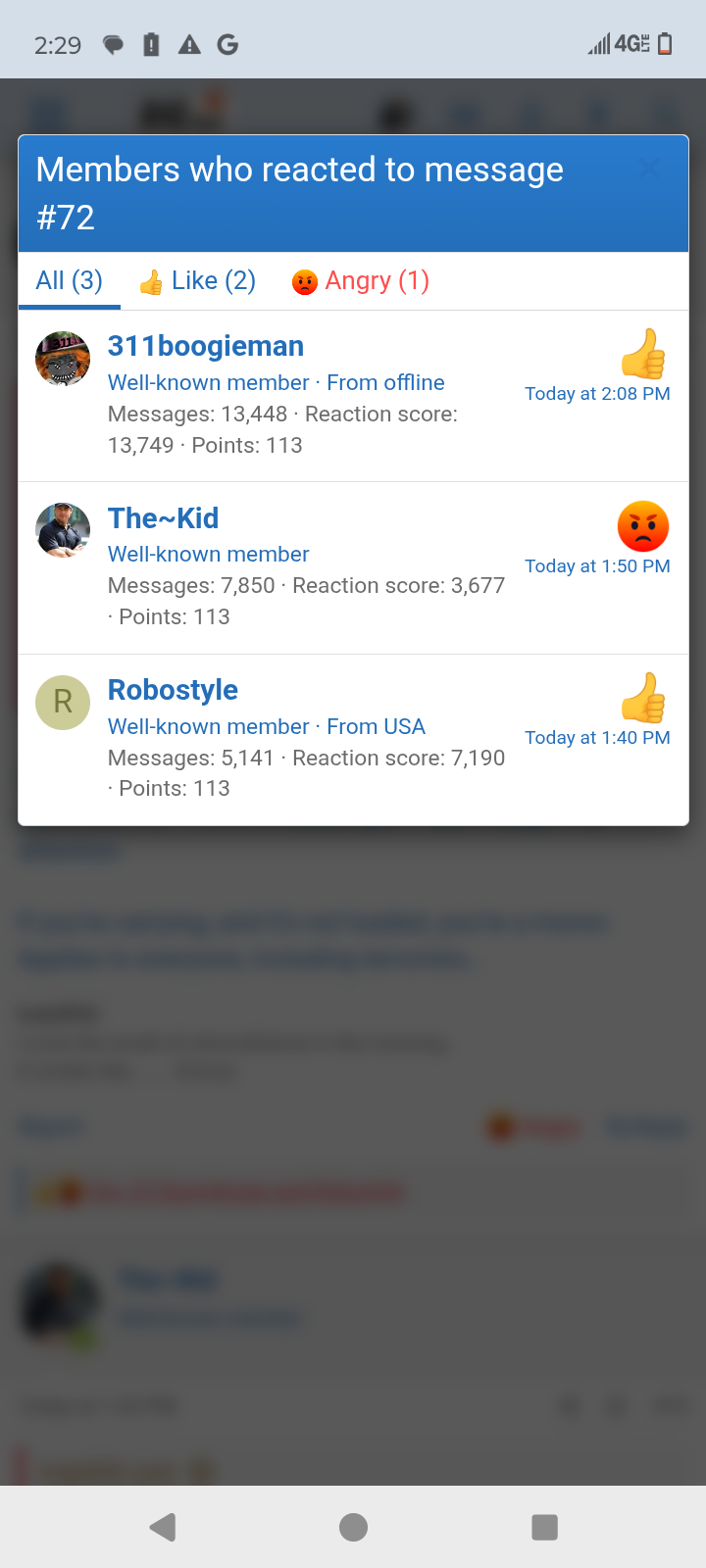Open the From offline location link
Image resolution: width=706 pixels, height=1568 pixels.
coord(385,383)
